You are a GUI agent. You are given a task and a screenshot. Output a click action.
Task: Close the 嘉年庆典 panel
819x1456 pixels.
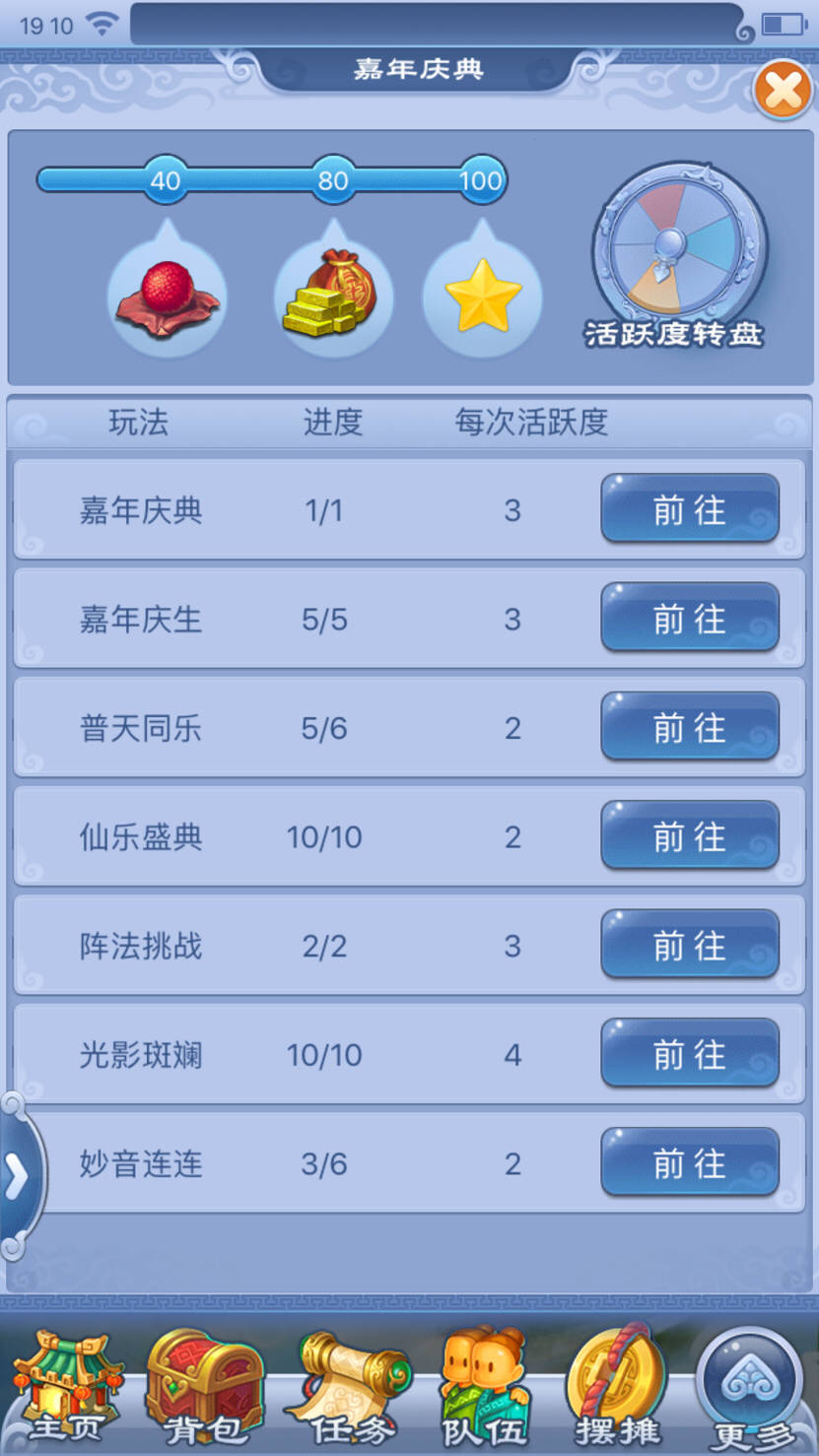(x=783, y=91)
